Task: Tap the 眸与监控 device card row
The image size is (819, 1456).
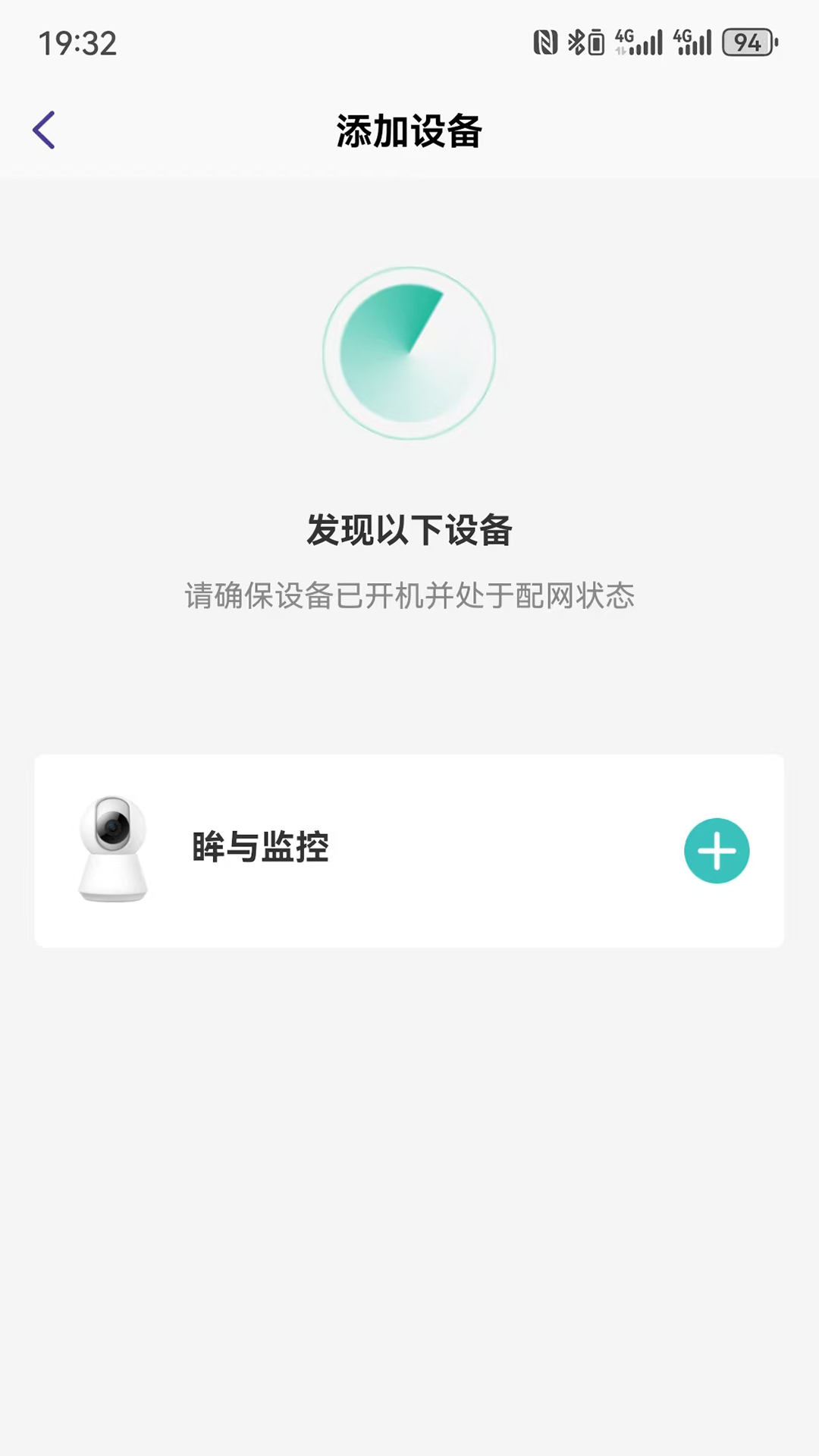Action: click(x=409, y=851)
